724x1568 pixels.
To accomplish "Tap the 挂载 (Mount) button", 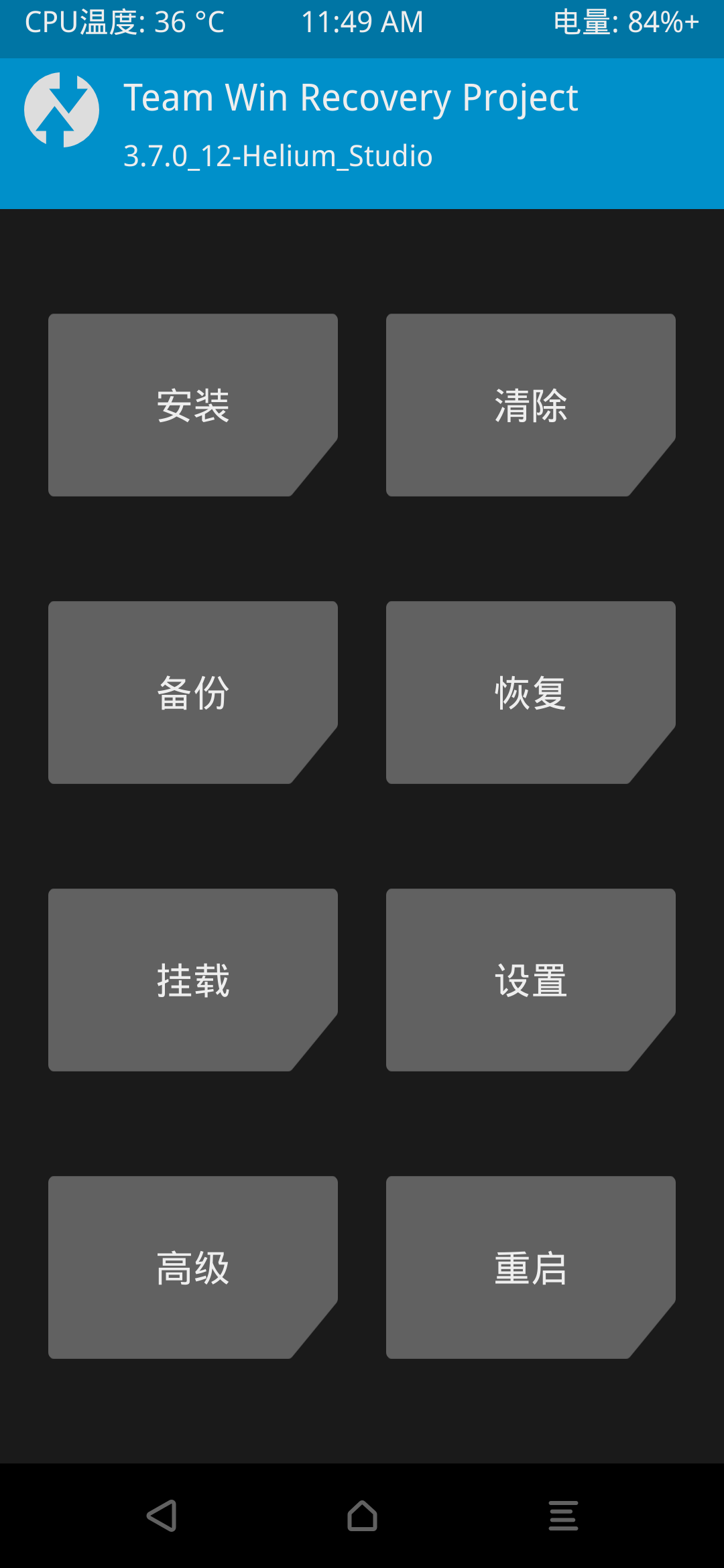I will pyautogui.click(x=193, y=980).
